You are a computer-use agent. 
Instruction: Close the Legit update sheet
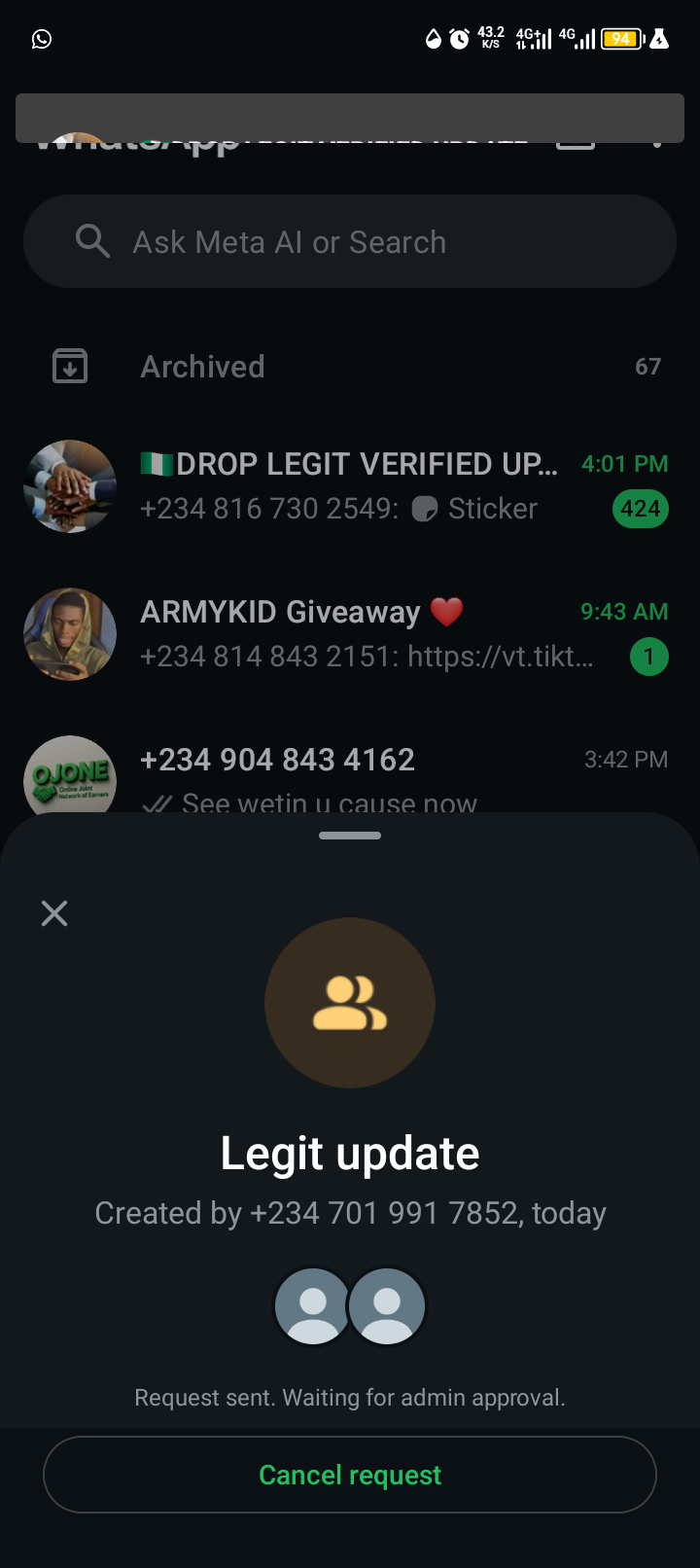[54, 913]
